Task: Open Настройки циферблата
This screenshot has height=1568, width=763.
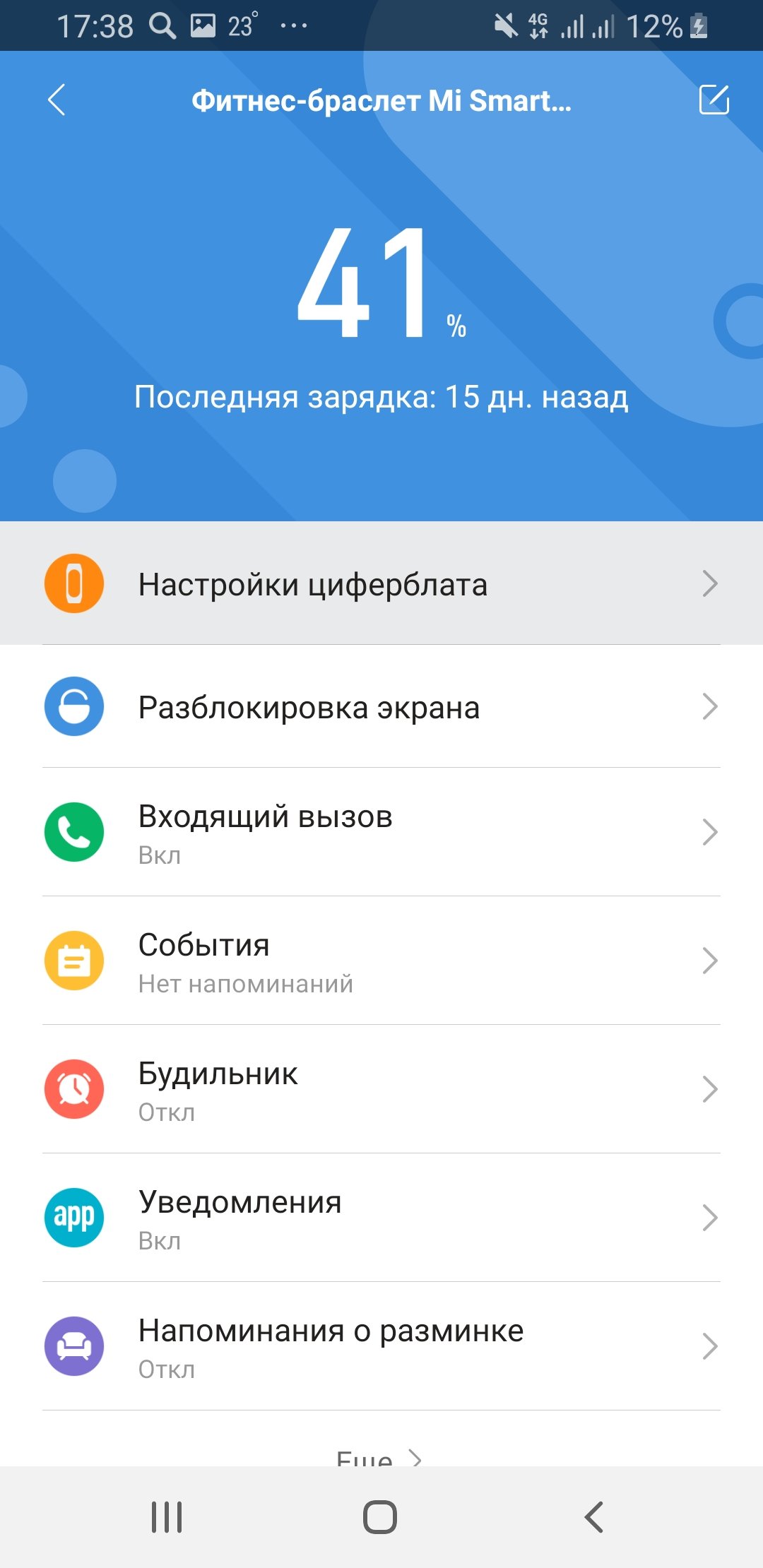Action: [381, 583]
